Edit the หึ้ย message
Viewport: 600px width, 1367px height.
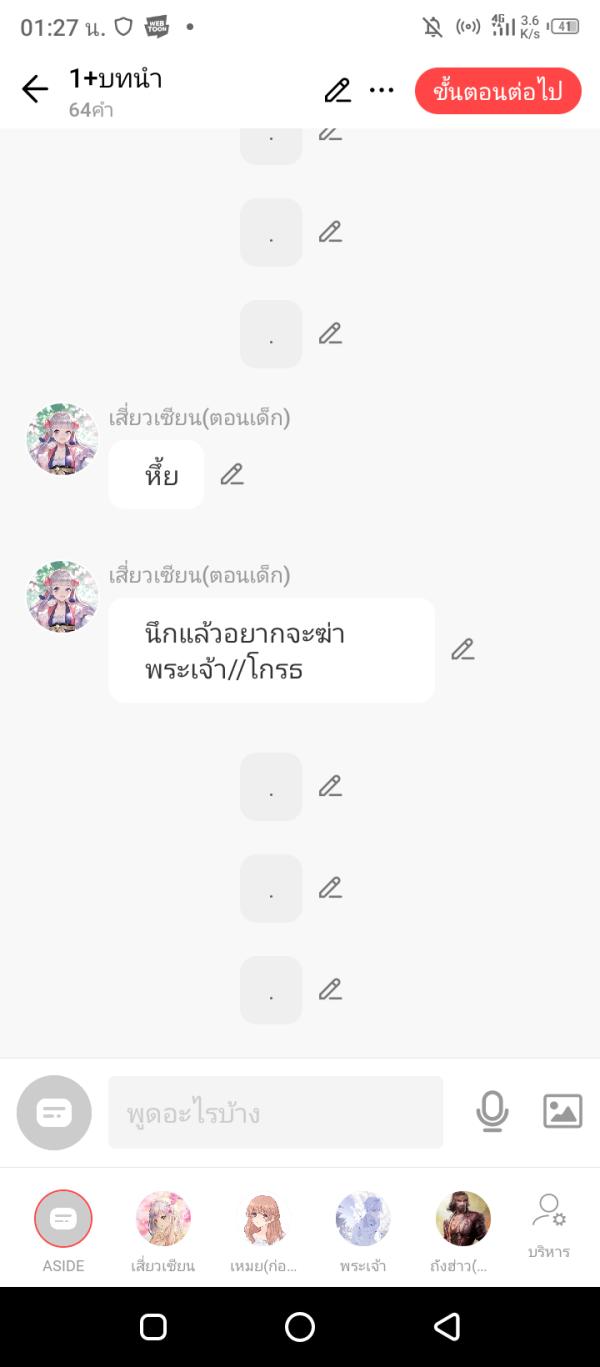232,475
